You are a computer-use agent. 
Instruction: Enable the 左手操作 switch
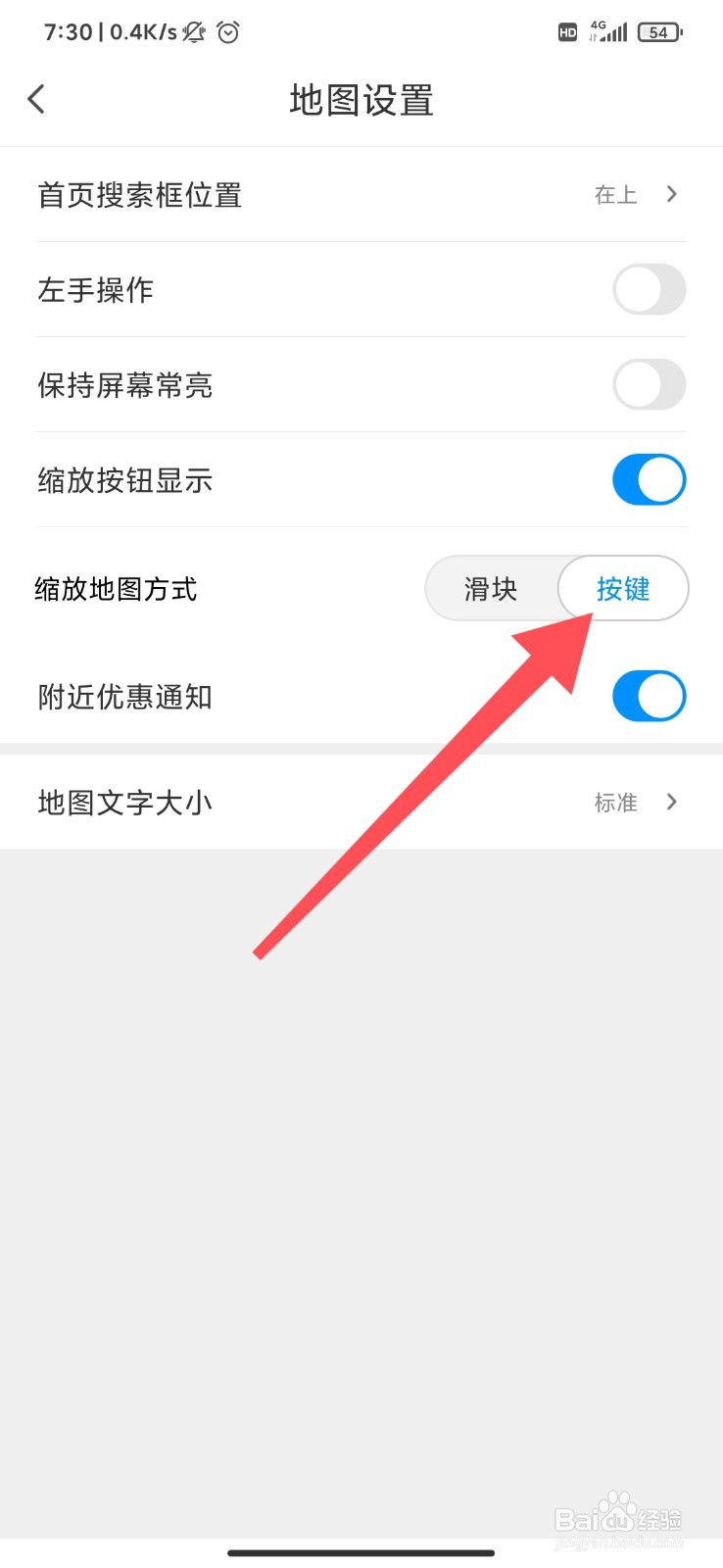click(649, 289)
